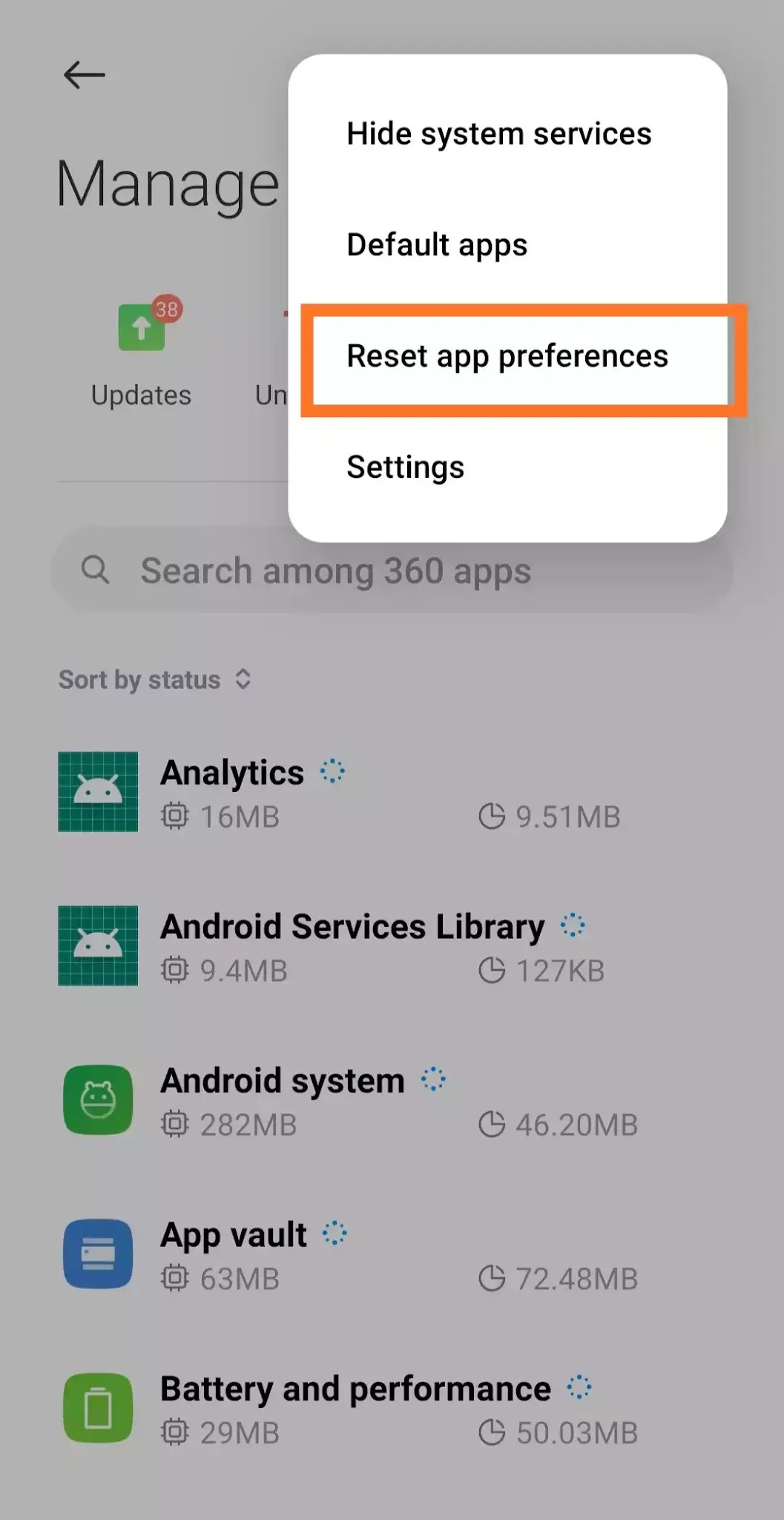Choose Reset app preferences
This screenshot has height=1520, width=784.
click(x=507, y=356)
